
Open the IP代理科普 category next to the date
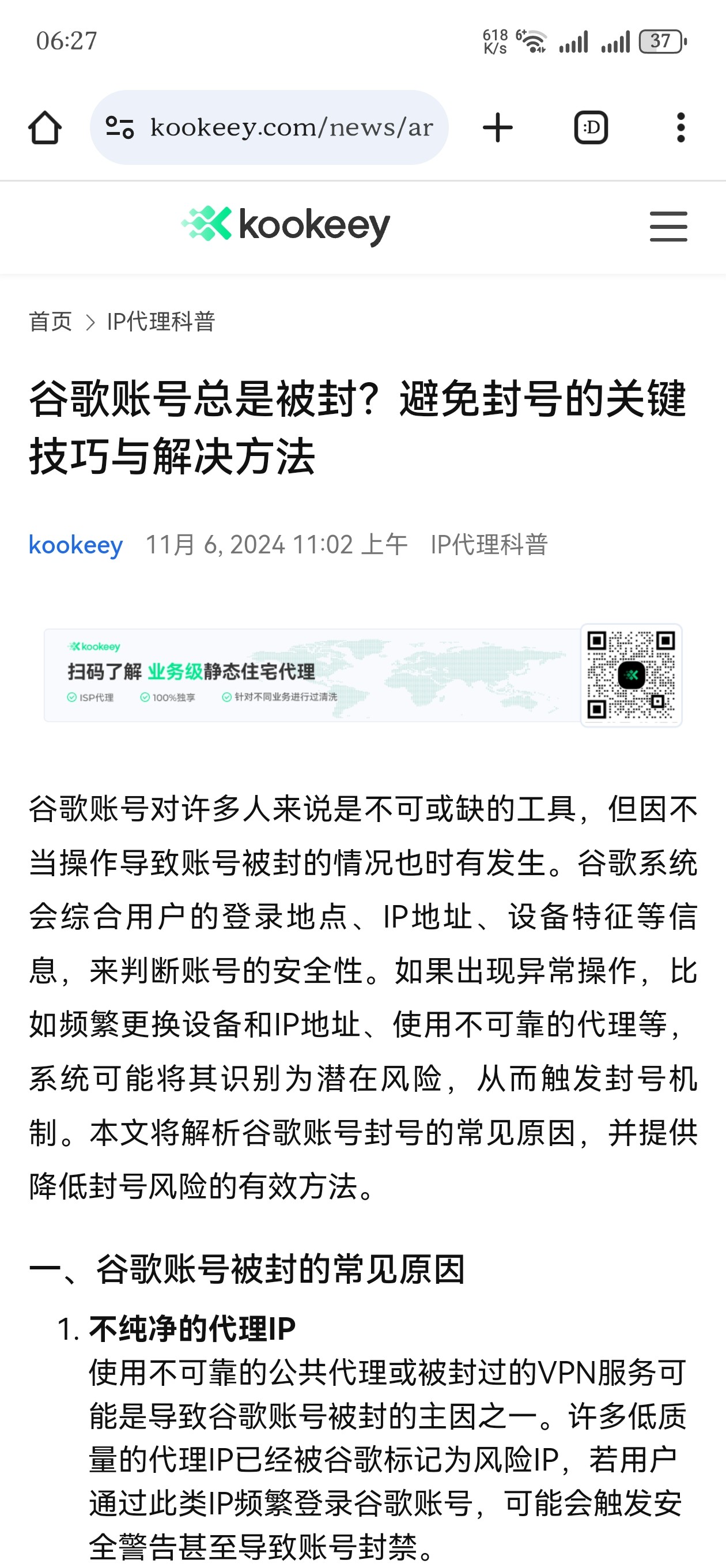pos(489,545)
